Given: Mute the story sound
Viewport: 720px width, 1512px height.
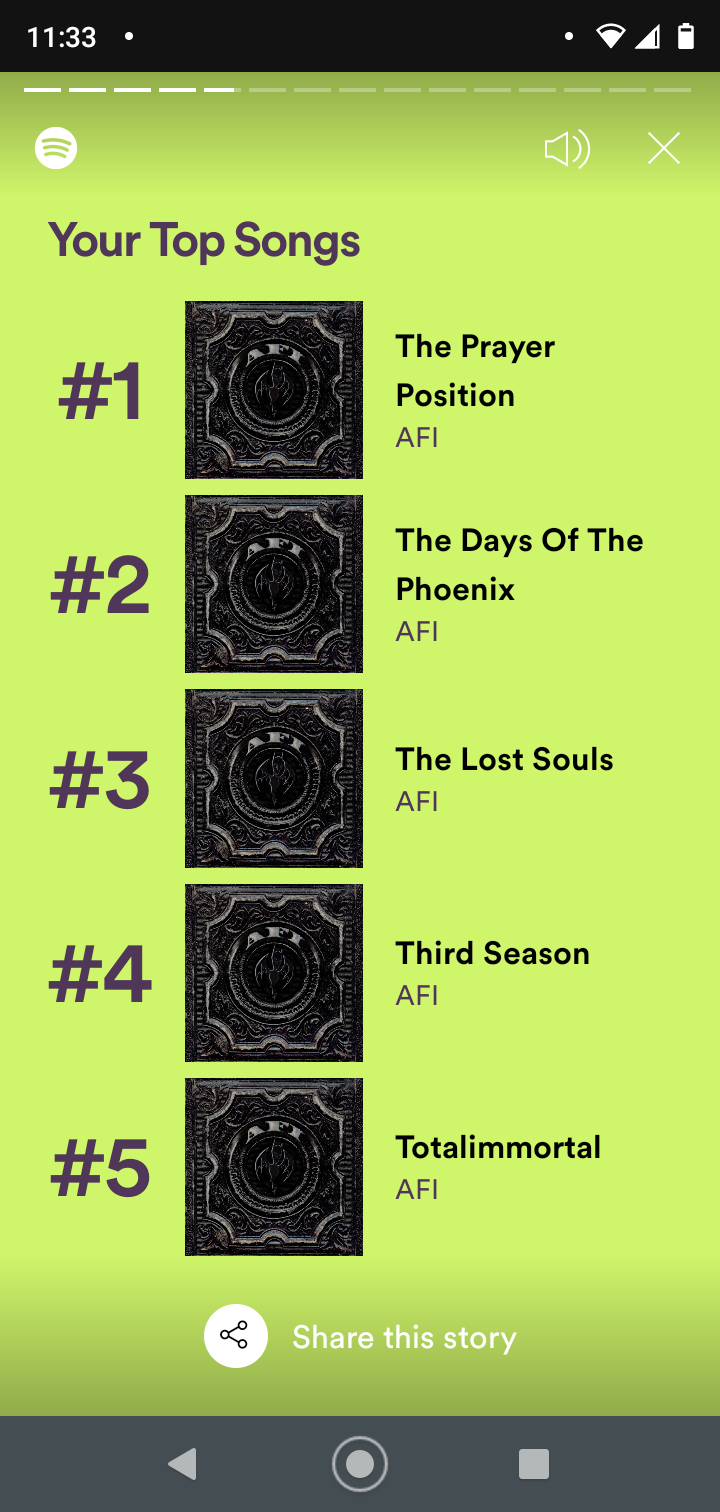Looking at the screenshot, I should point(567,150).
